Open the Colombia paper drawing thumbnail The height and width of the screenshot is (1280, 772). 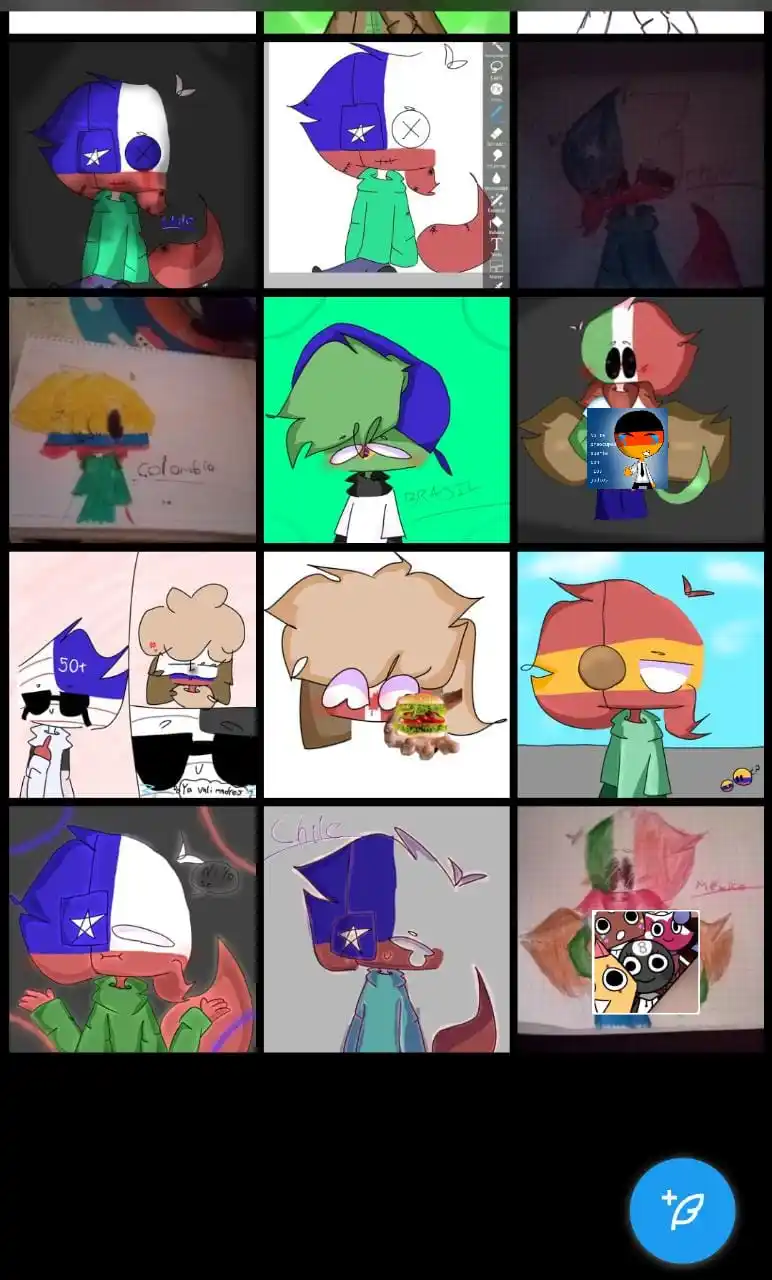click(x=132, y=420)
